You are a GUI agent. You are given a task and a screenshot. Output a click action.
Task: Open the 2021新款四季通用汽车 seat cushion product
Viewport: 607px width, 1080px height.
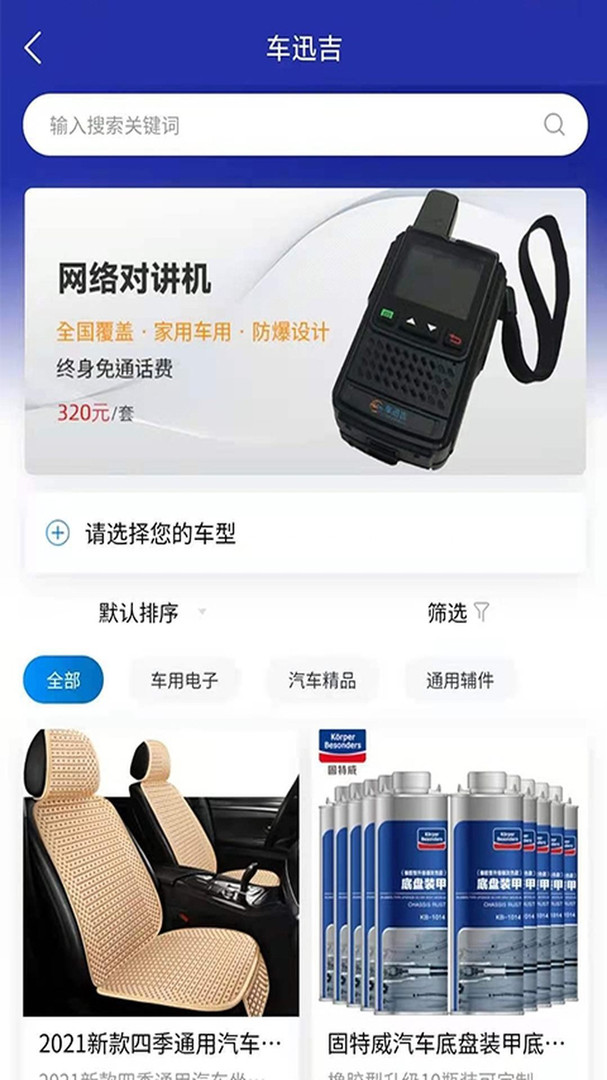pyautogui.click(x=161, y=904)
